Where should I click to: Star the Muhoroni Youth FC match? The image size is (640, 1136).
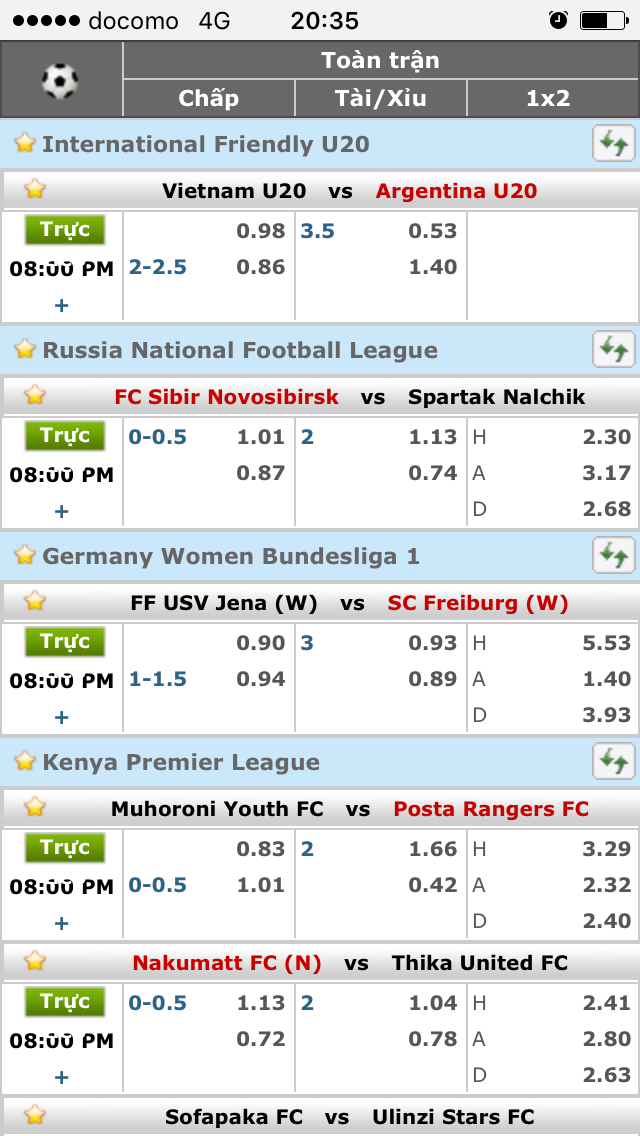point(35,807)
